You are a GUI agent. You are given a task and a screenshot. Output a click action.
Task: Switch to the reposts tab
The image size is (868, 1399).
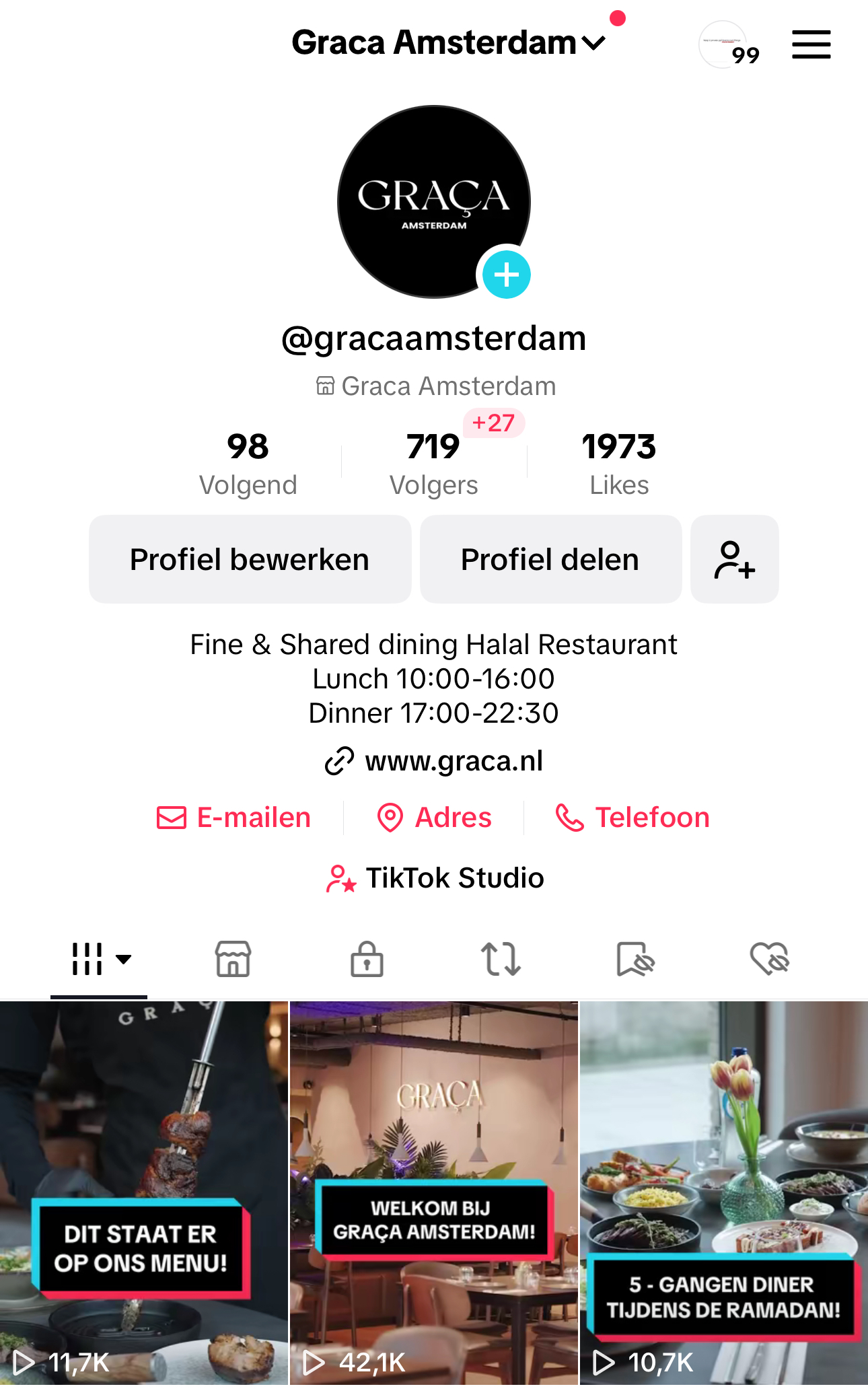click(501, 959)
